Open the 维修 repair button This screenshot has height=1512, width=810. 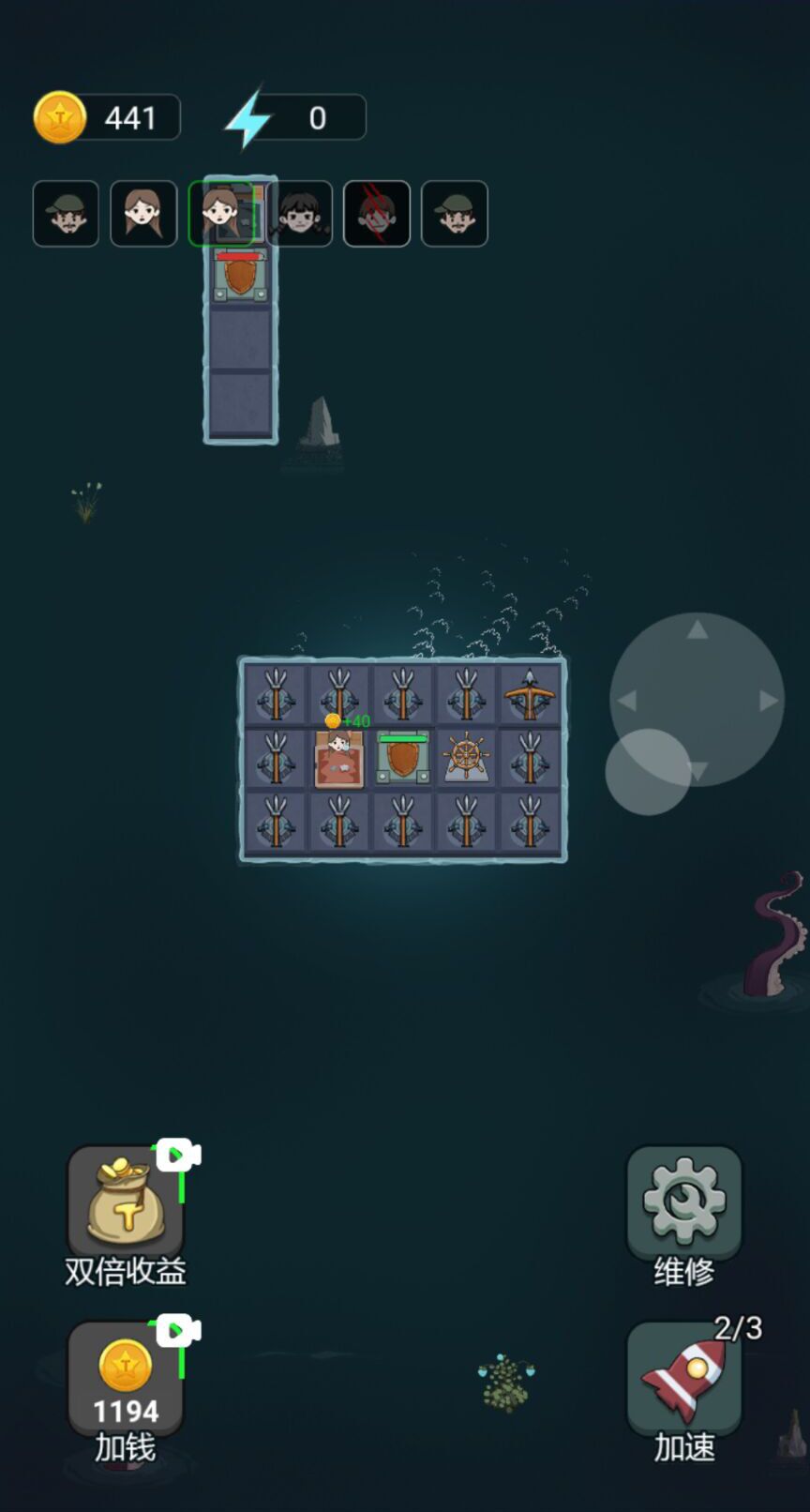click(683, 1203)
